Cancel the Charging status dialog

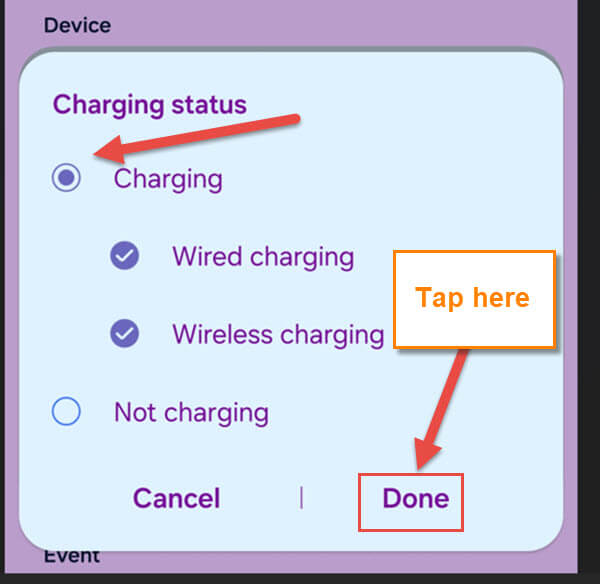(176, 498)
